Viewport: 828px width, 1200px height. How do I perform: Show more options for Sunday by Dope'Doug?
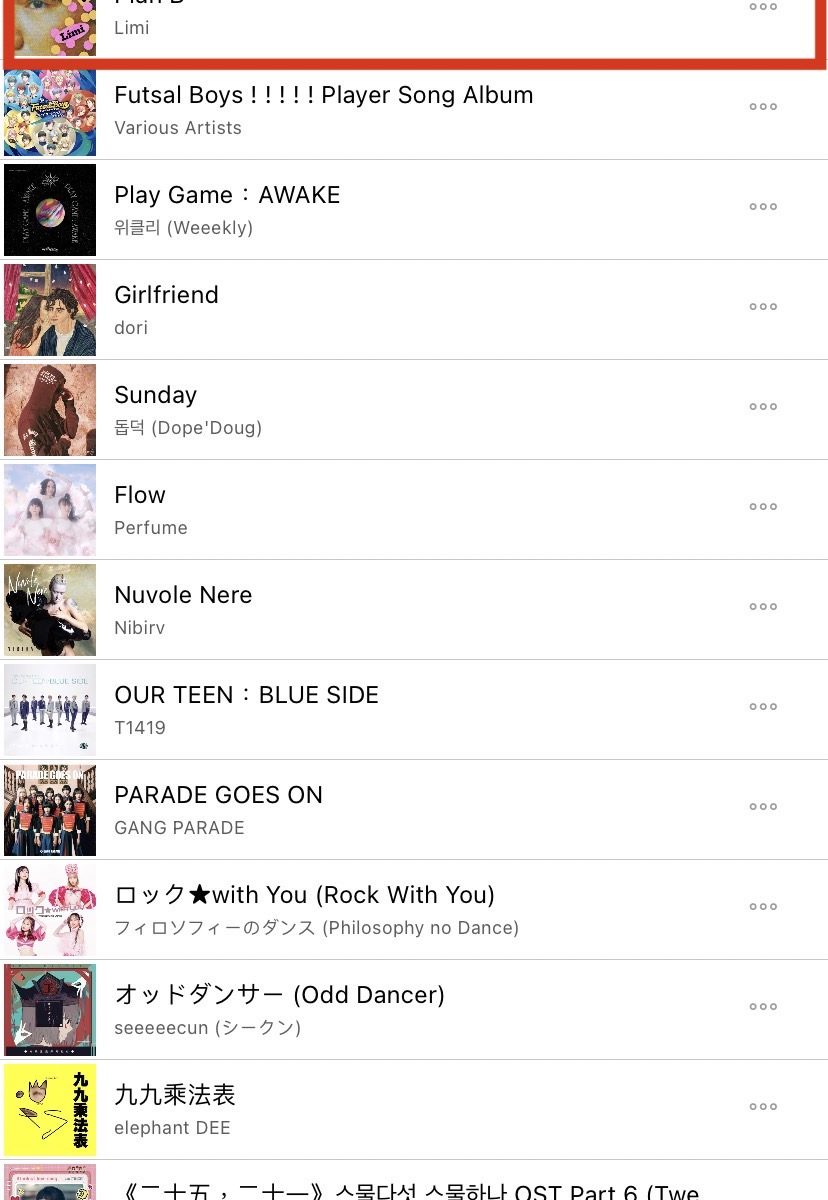click(763, 407)
